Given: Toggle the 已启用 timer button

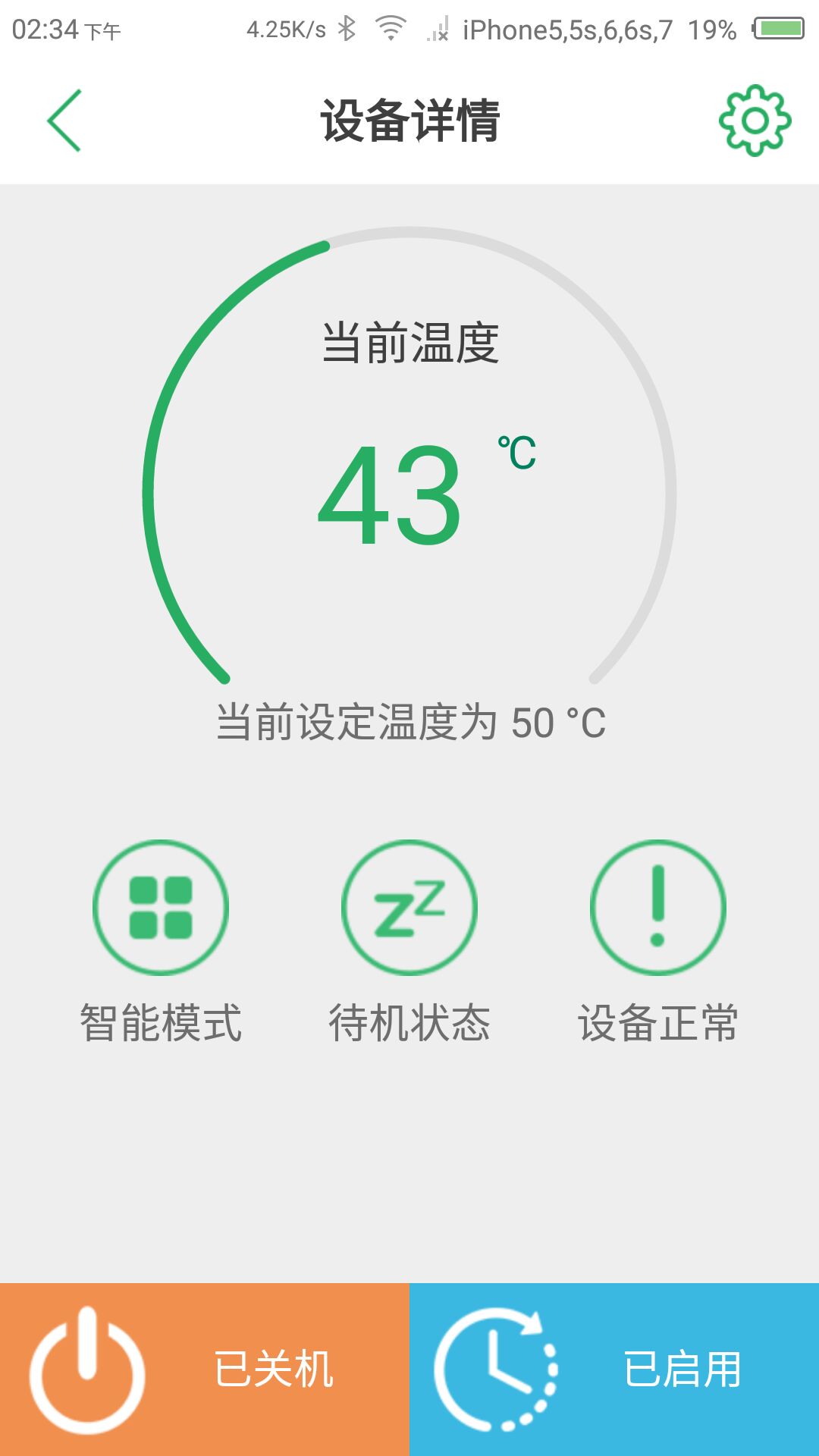Looking at the screenshot, I should 614,1369.
